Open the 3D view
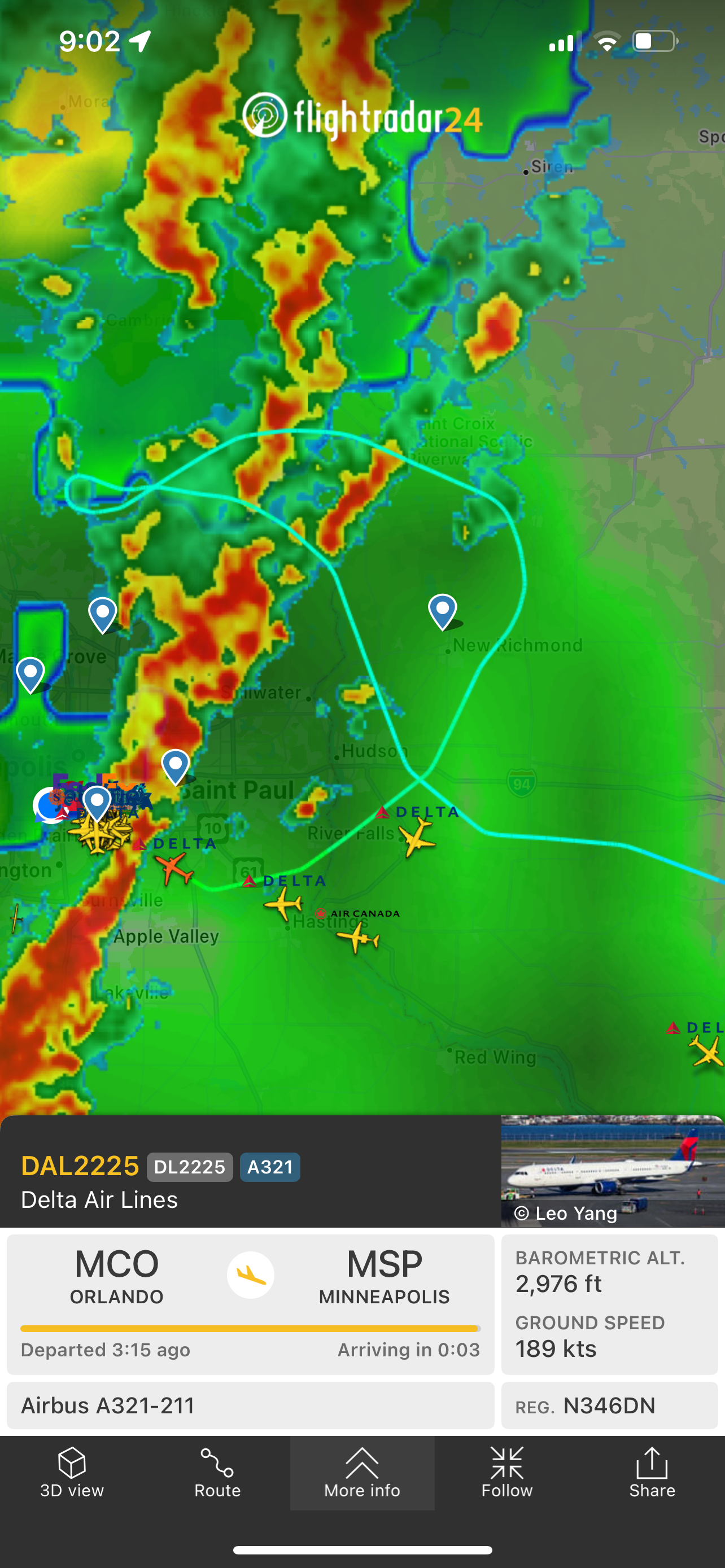Screen dimensions: 725x1568 [72, 1473]
